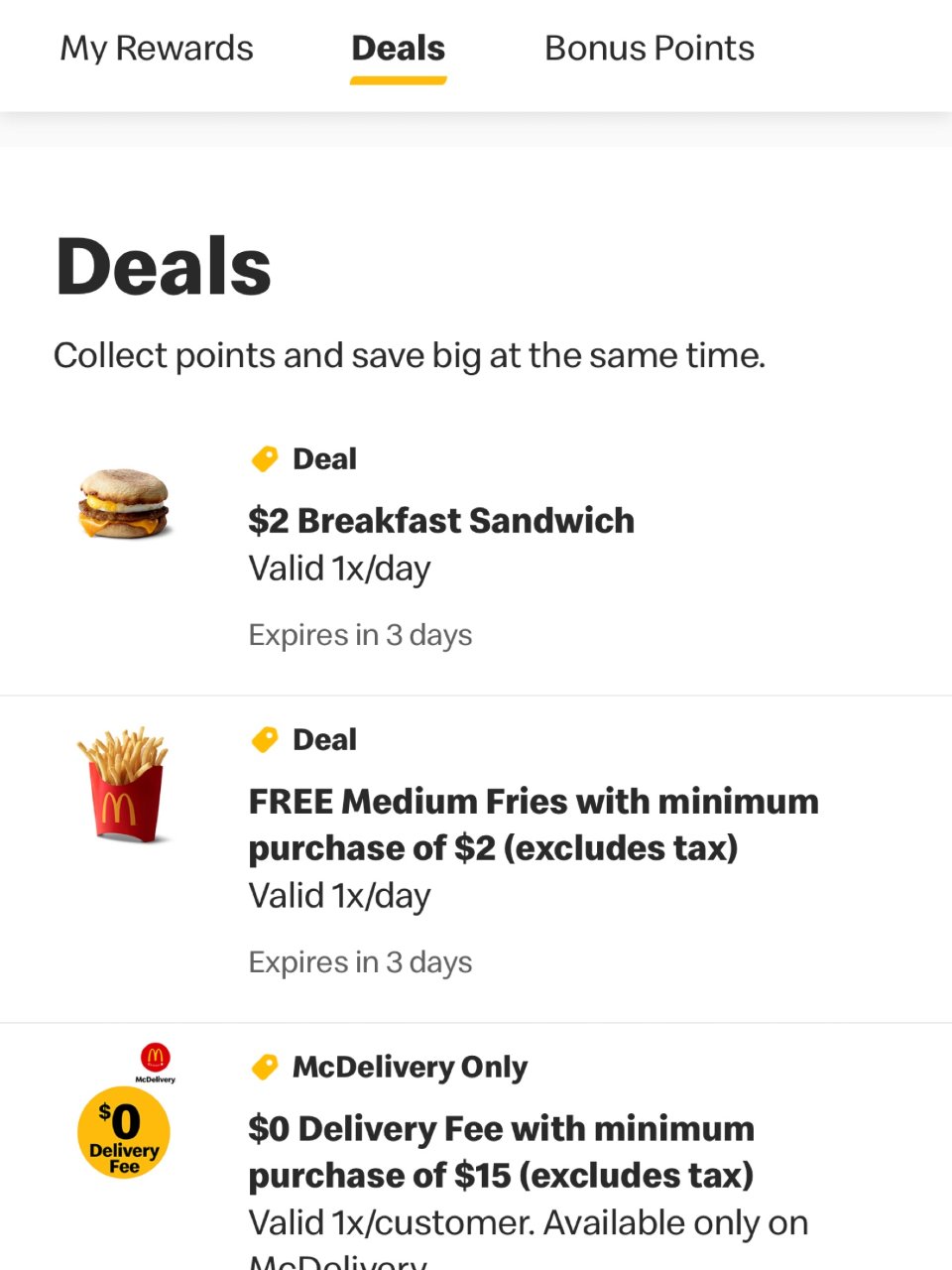Open the $0 Delivery Fee McDelivery offer

point(501,1151)
